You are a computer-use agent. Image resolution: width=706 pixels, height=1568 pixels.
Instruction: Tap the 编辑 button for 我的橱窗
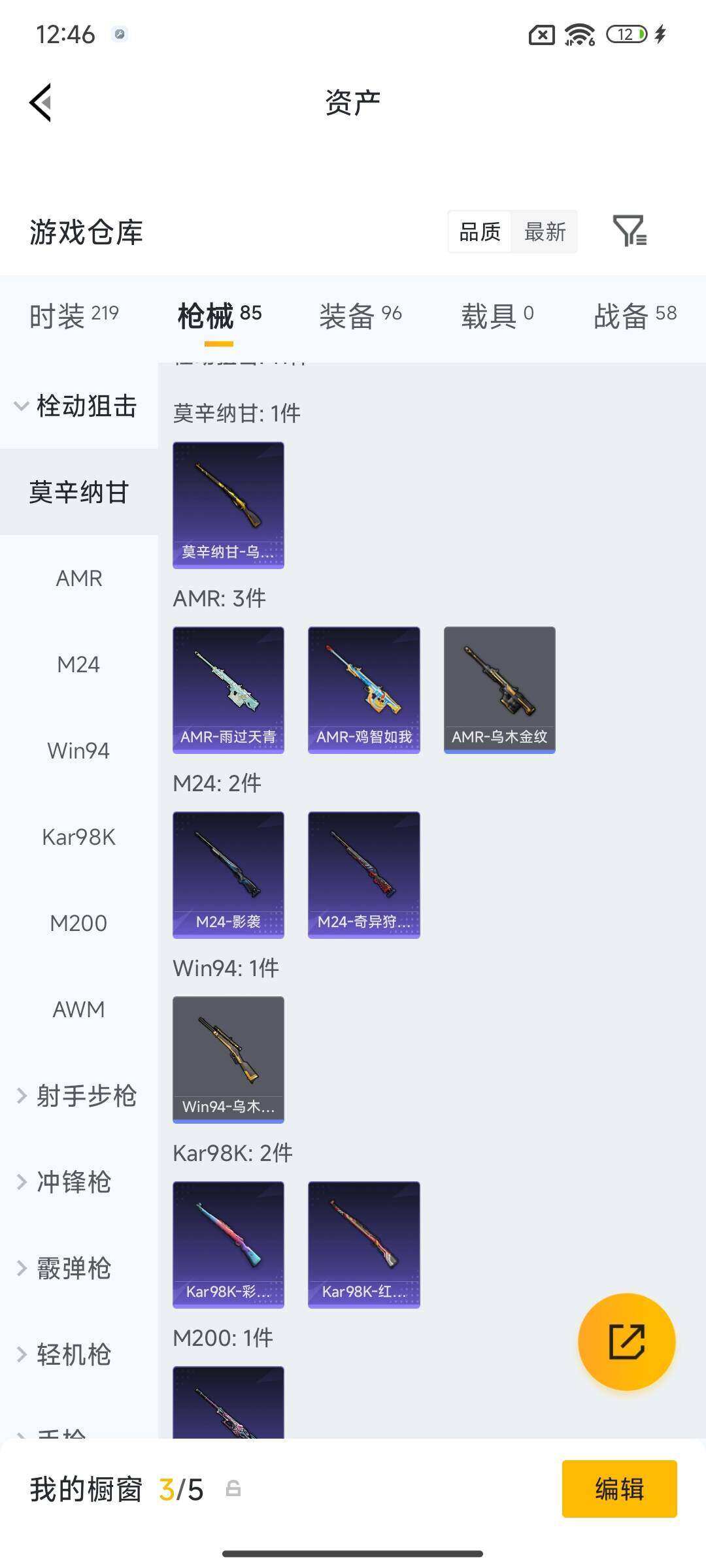(619, 1489)
